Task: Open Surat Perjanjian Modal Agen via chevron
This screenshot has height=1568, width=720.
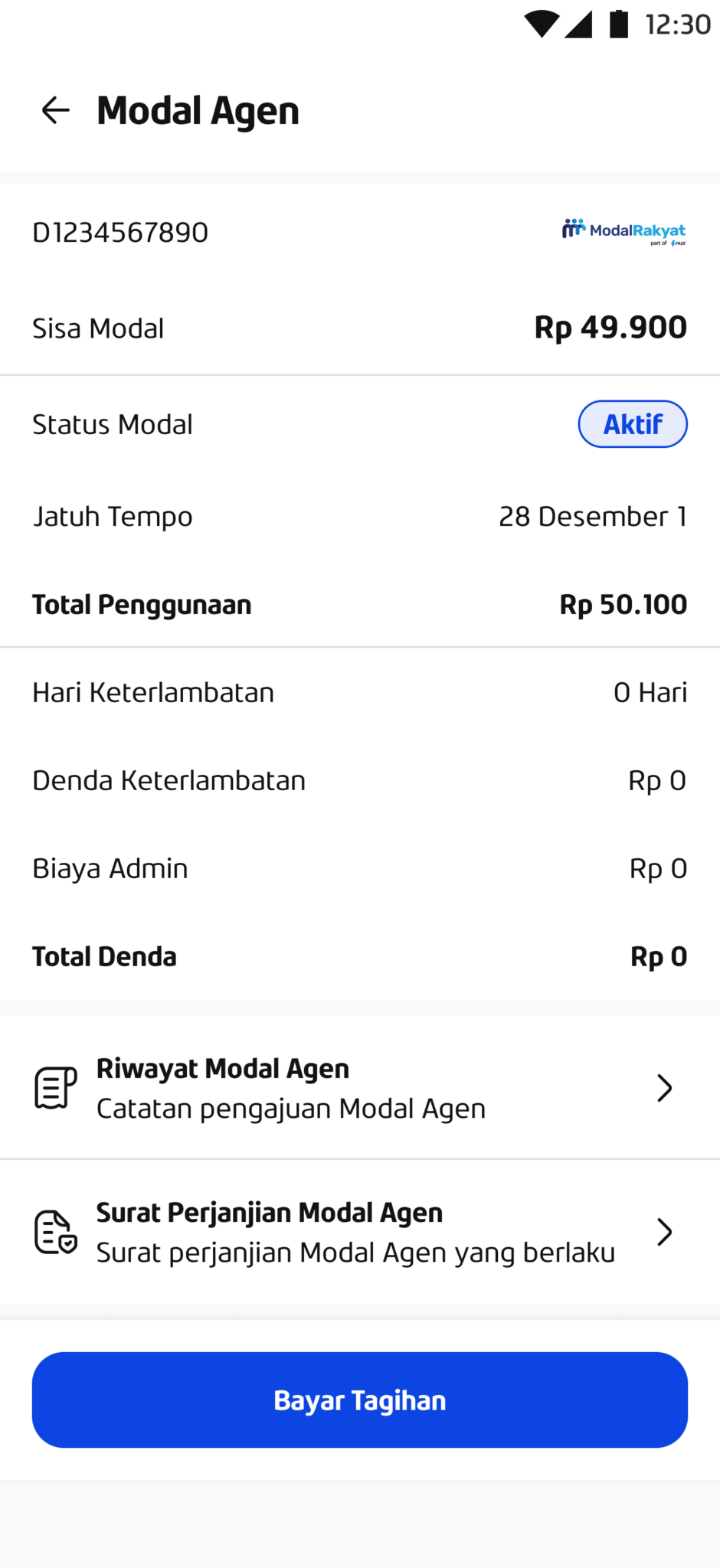Action: [663, 1231]
